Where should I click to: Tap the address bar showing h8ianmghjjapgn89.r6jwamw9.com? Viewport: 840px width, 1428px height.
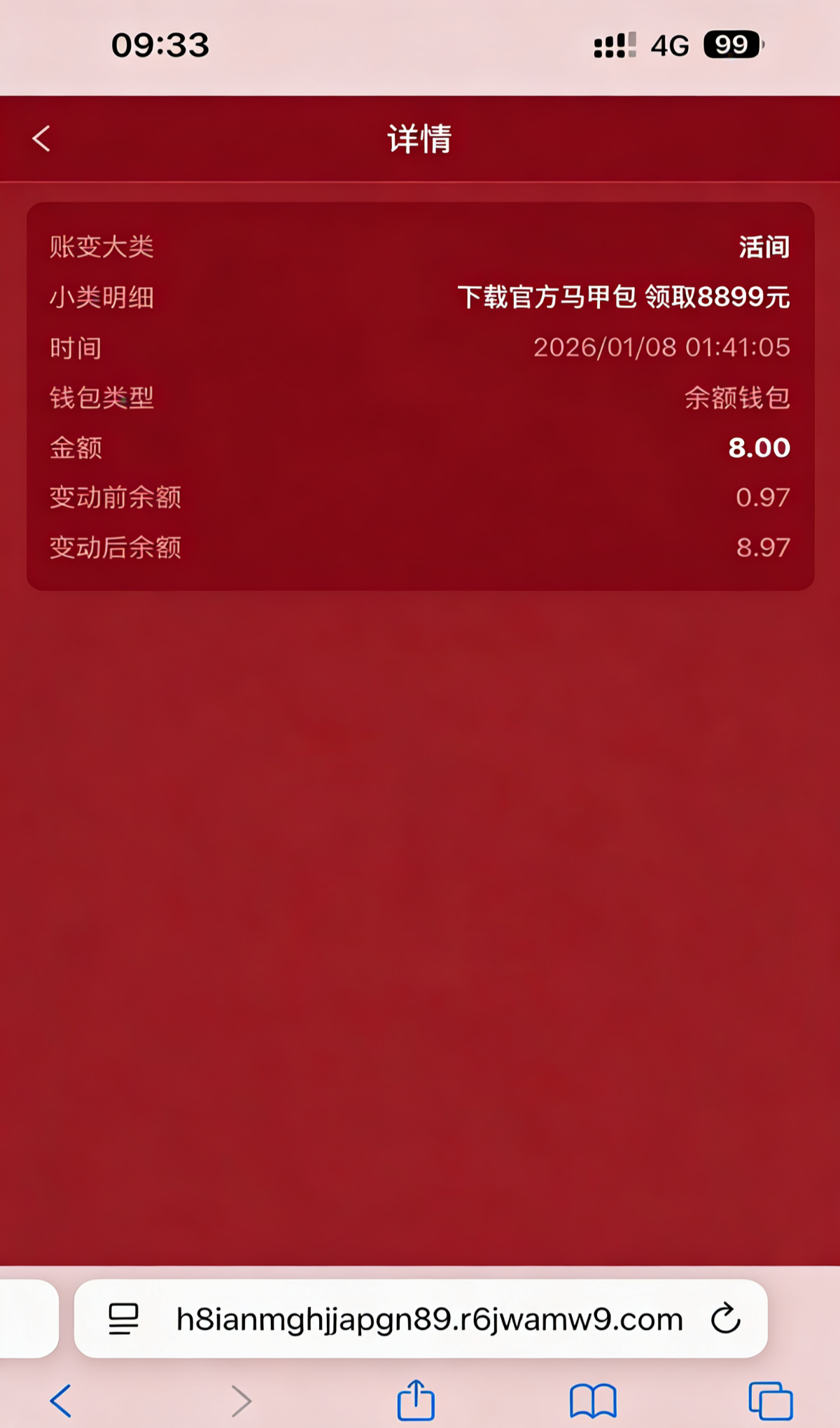(428, 1319)
